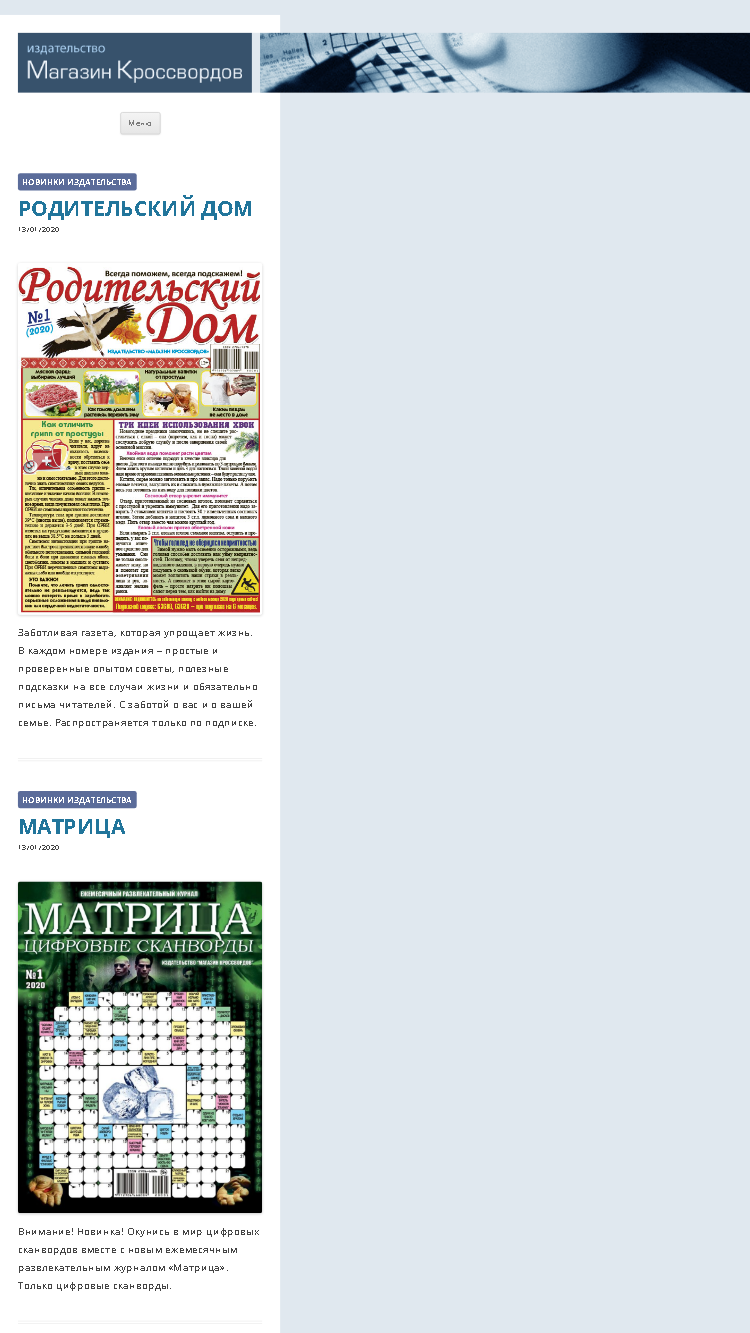Image resolution: width=750 pixels, height=1333 pixels.
Task: Tap the Новинки издательства tag above Родительский дом
Action: pos(77,182)
